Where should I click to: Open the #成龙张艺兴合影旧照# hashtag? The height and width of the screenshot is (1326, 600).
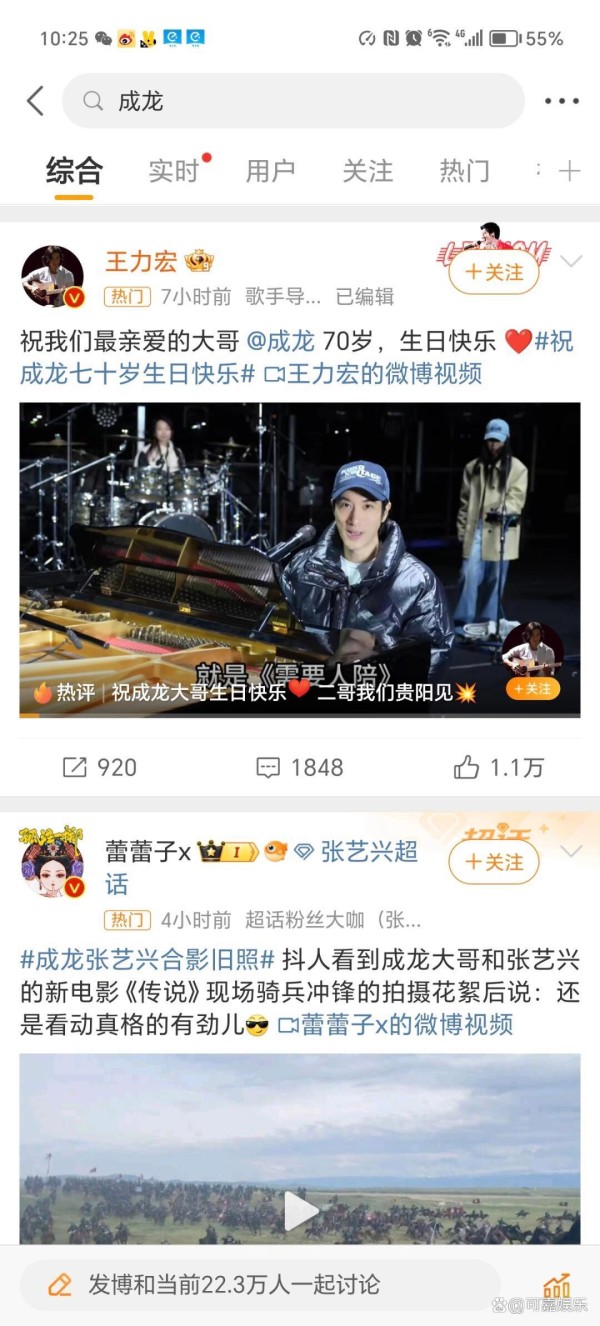click(147, 960)
